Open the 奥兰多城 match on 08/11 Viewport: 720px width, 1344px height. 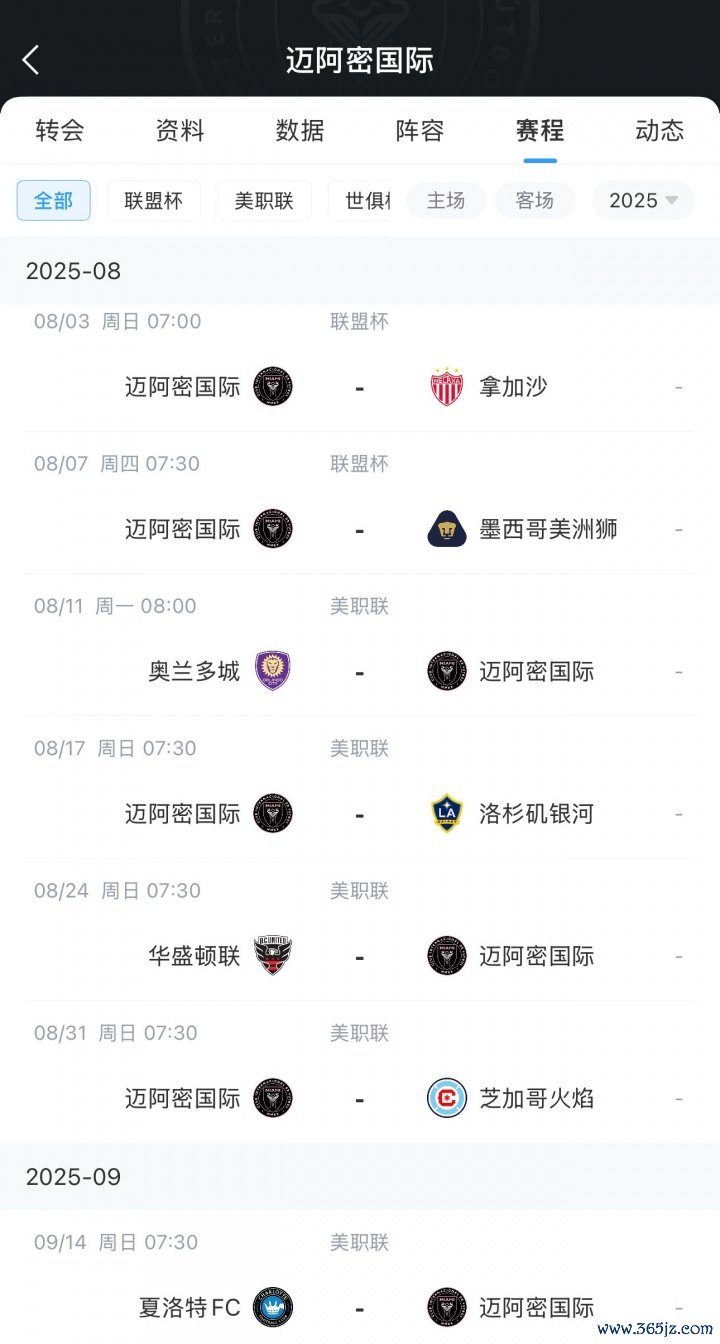click(360, 671)
